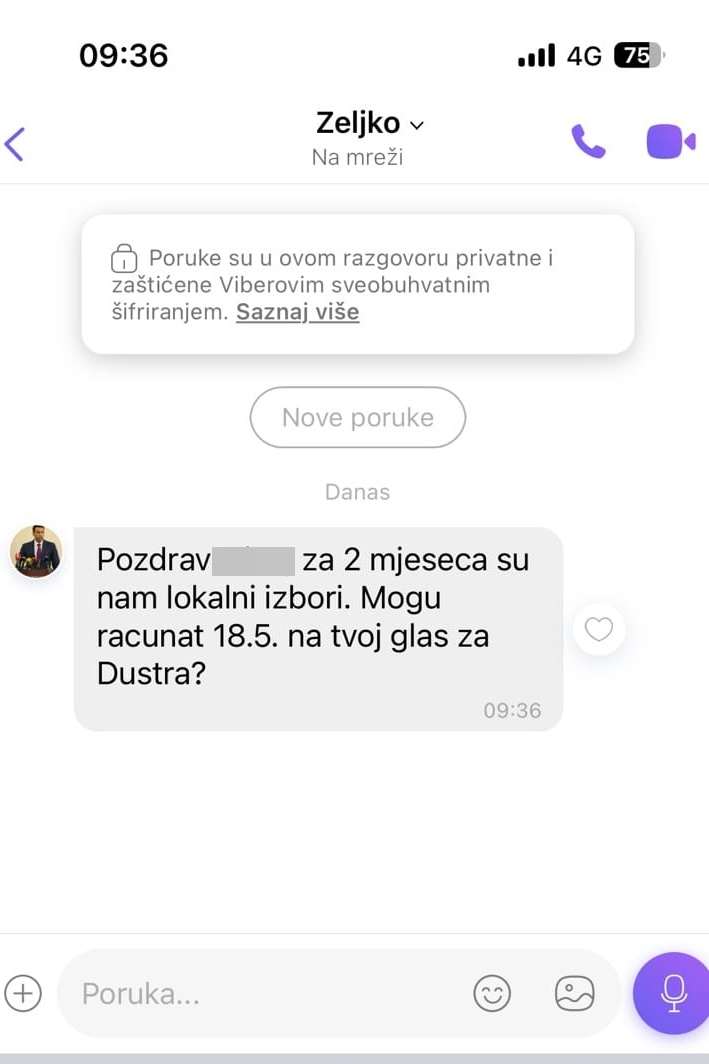Expand Zeljko's contact info dropdown
The width and height of the screenshot is (709, 1064).
point(417,125)
